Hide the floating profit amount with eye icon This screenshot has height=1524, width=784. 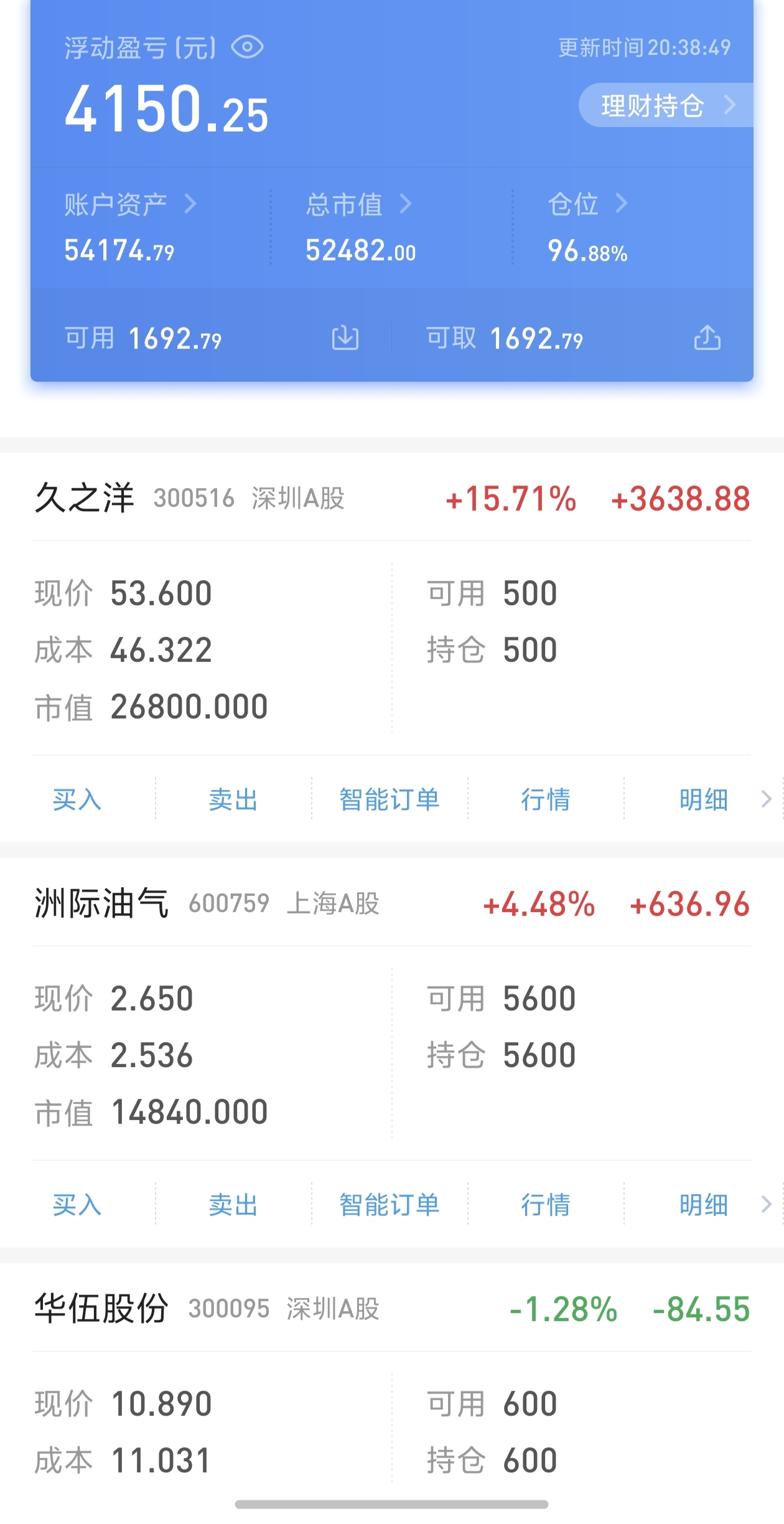247,47
